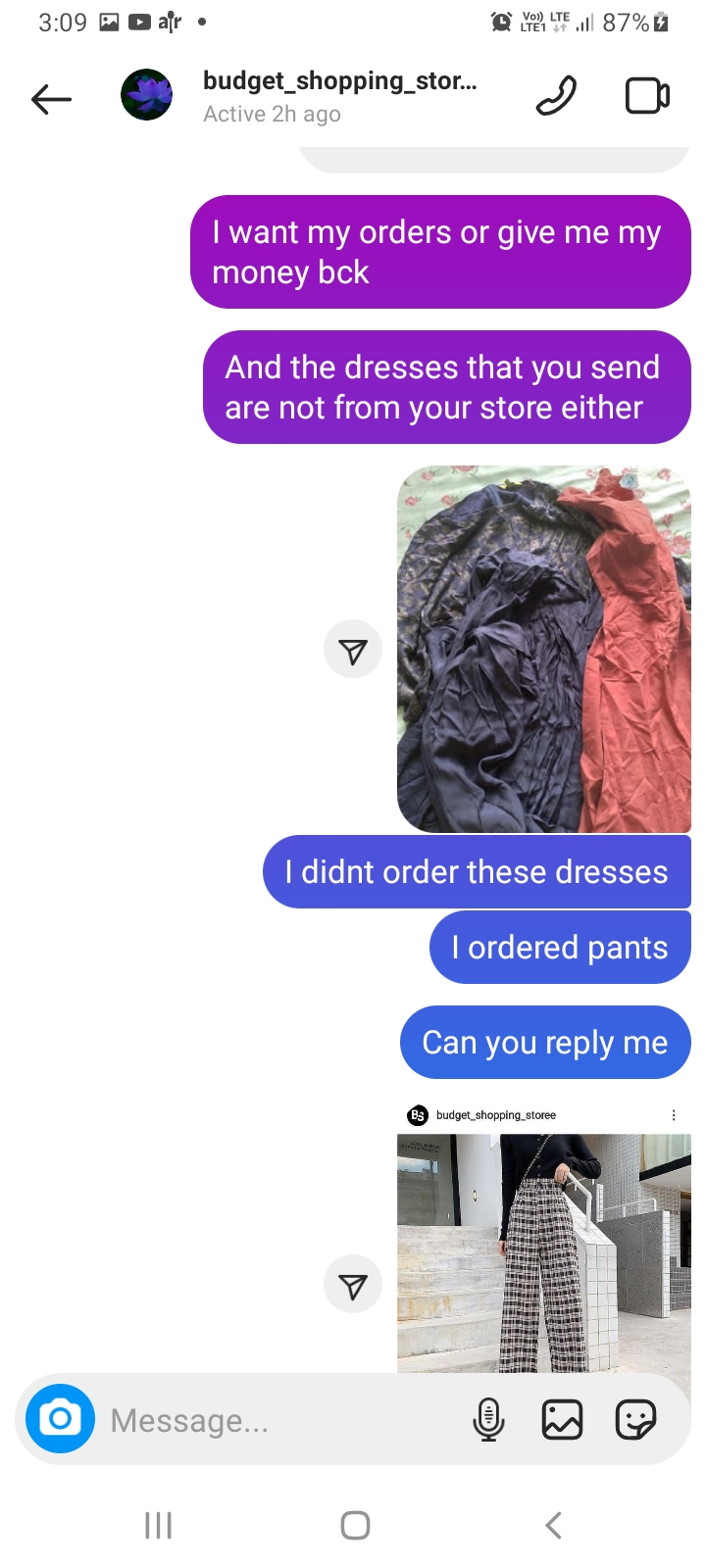The height and width of the screenshot is (1568, 706).
Task: Forward the shared plaid pants post
Action: pyautogui.click(x=353, y=1284)
